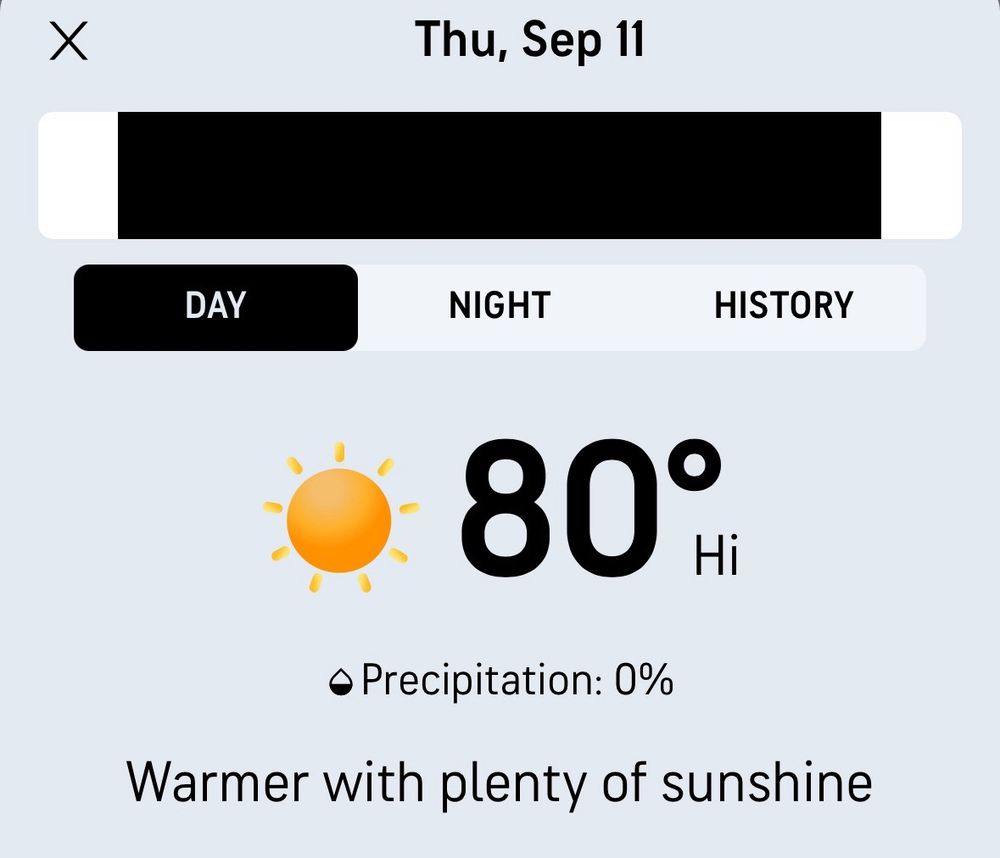
Task: Close the Thu, Sep 11 forecast
Action: [68, 42]
